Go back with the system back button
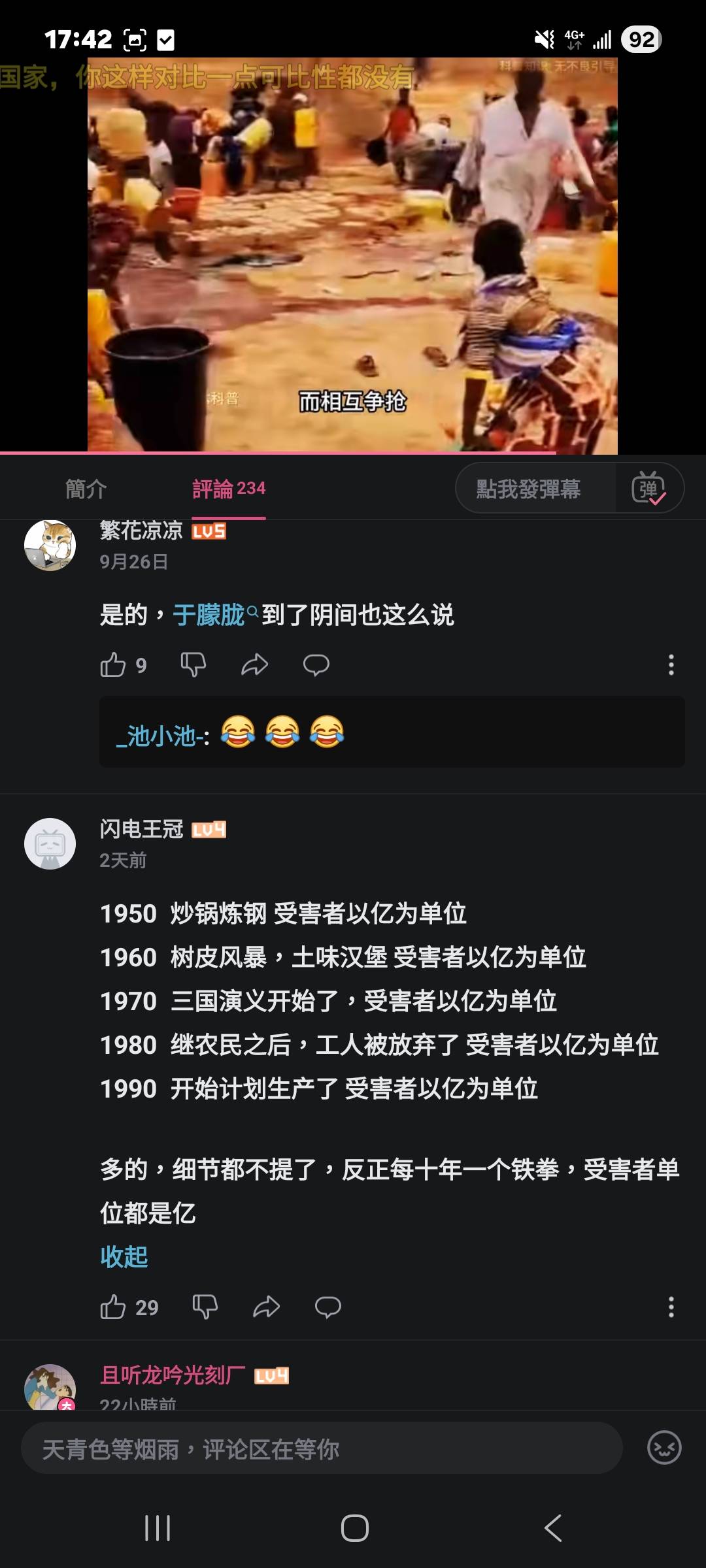Image resolution: width=706 pixels, height=1568 pixels. [553, 1528]
